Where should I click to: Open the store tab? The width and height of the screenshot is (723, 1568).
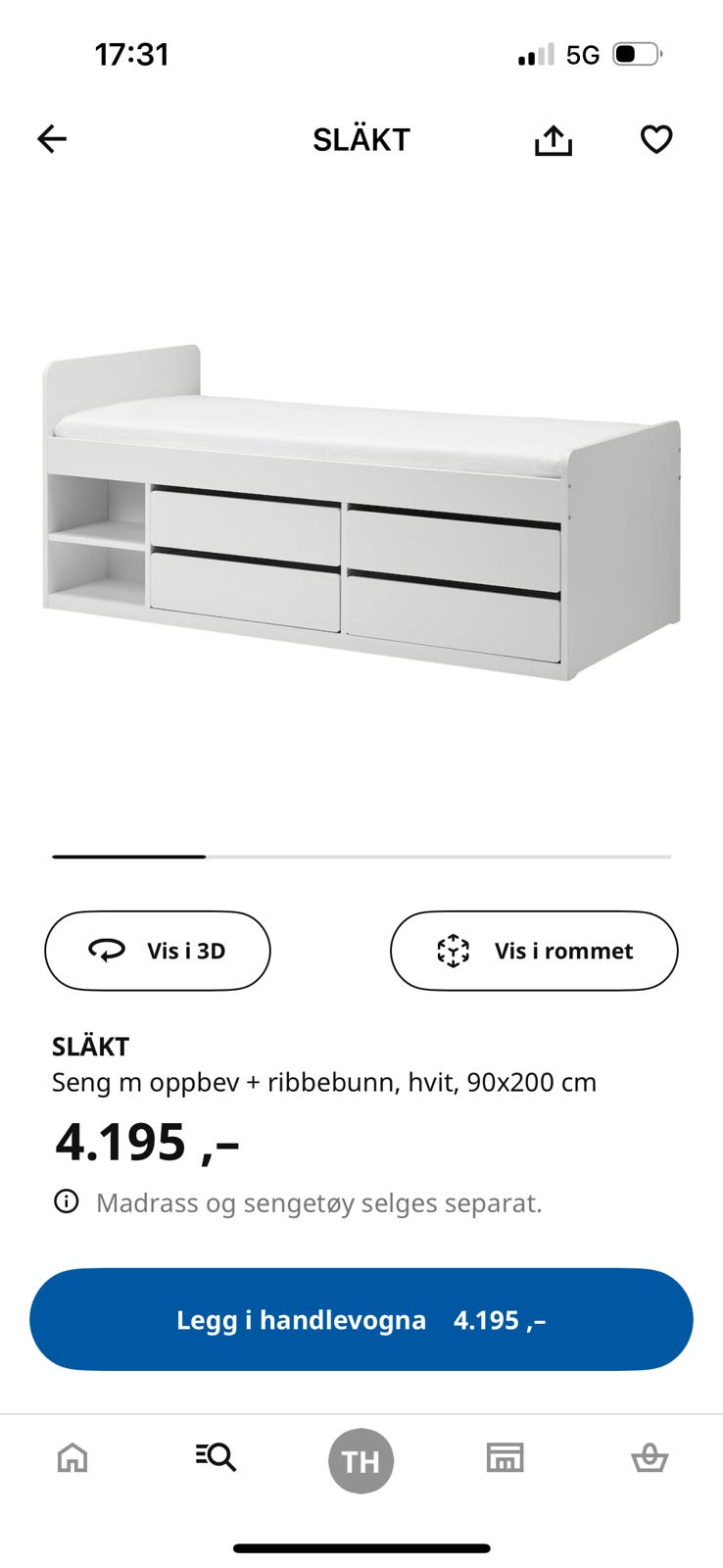(506, 1457)
